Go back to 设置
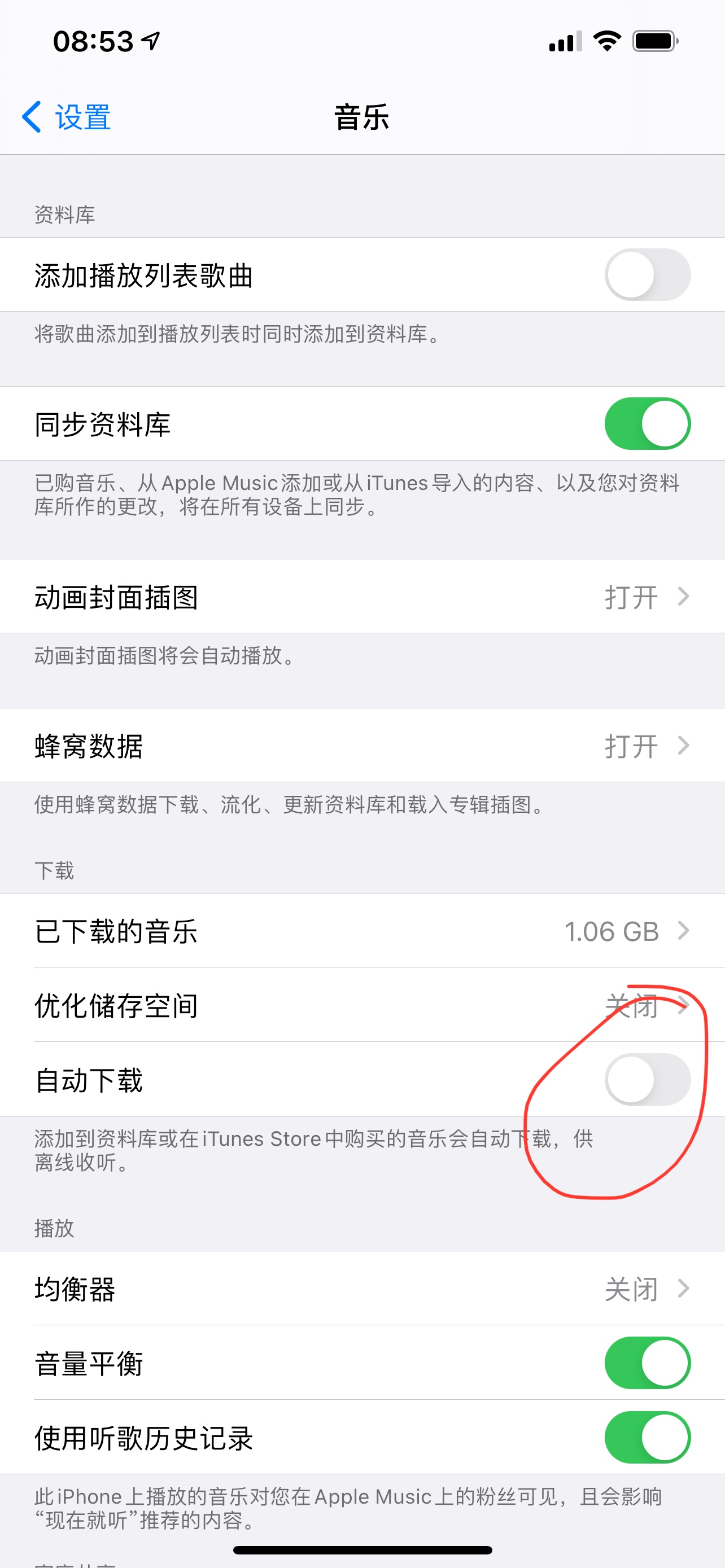The width and height of the screenshot is (725, 1568). 67,117
